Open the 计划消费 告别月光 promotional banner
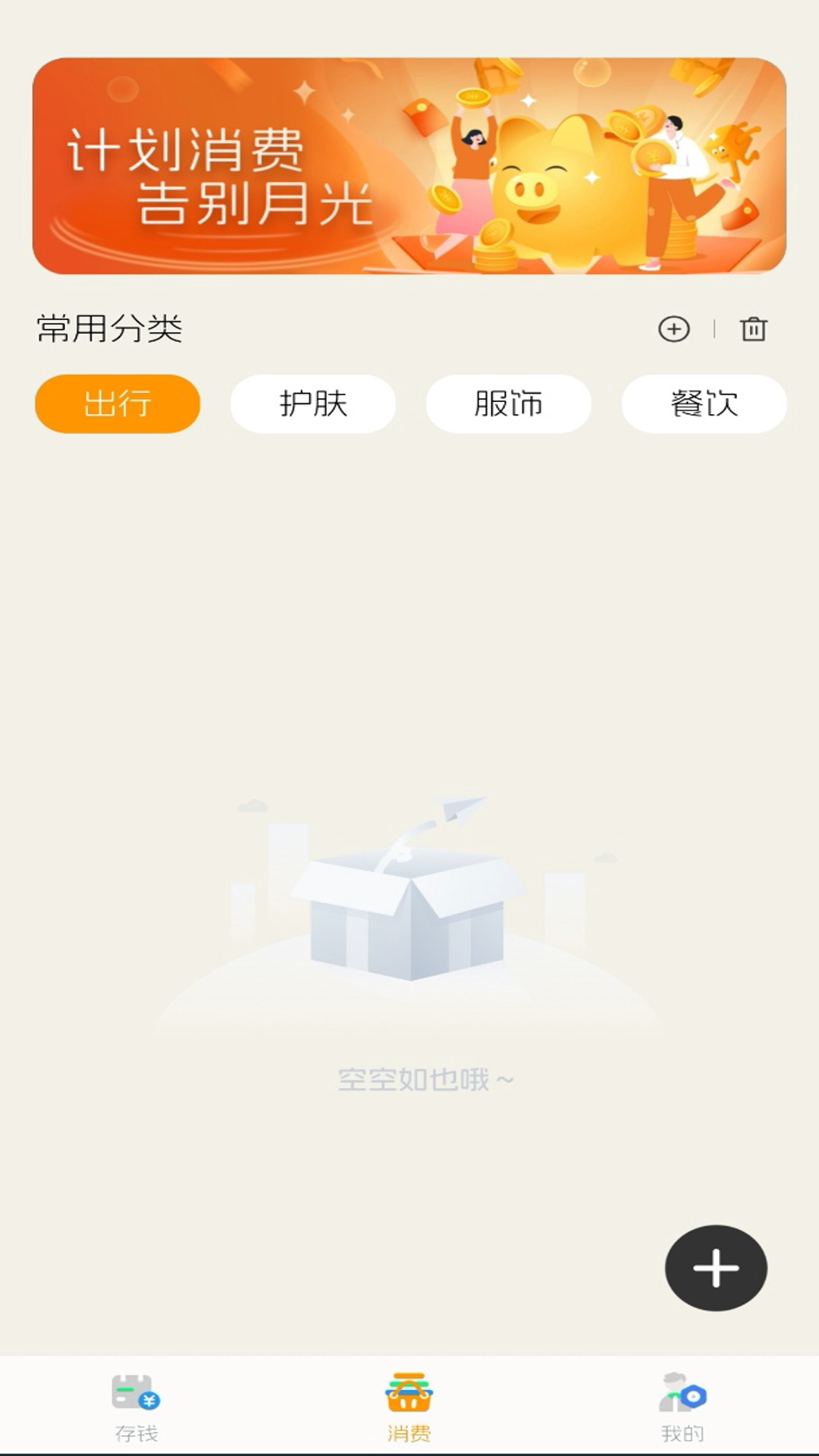 pos(409,162)
